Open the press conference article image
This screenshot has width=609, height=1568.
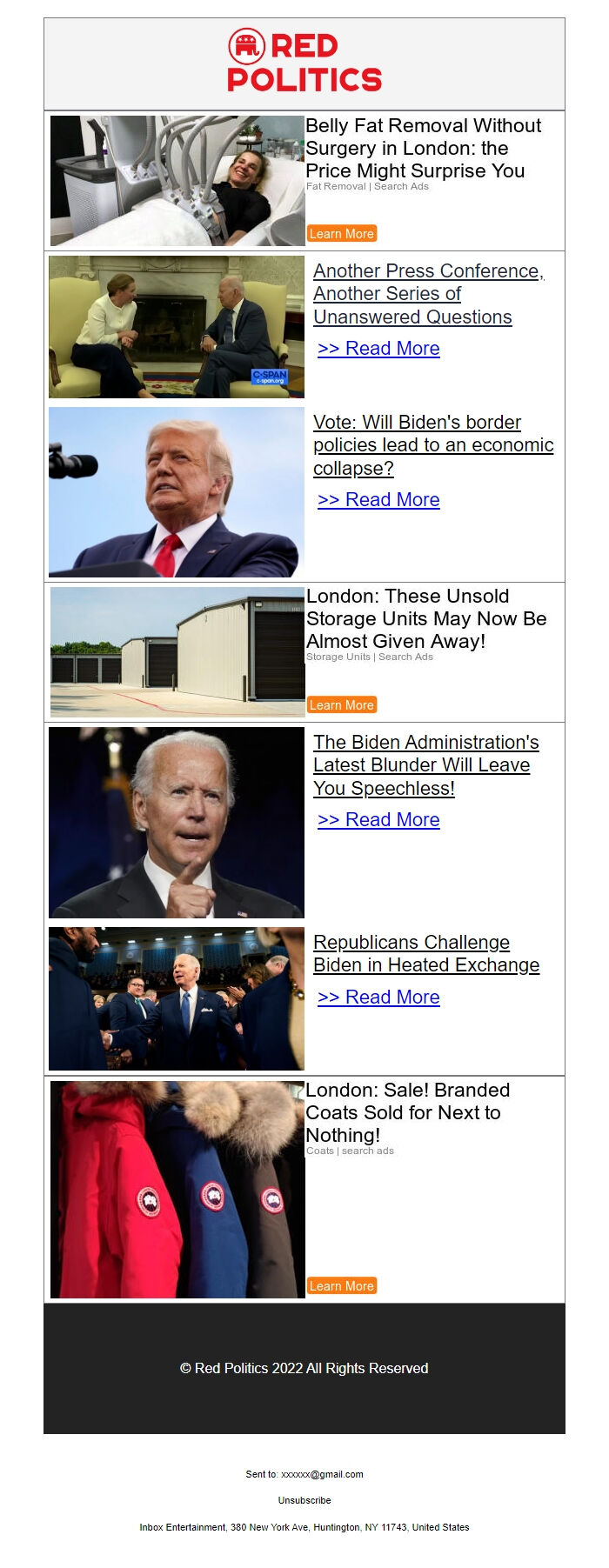tap(177, 327)
